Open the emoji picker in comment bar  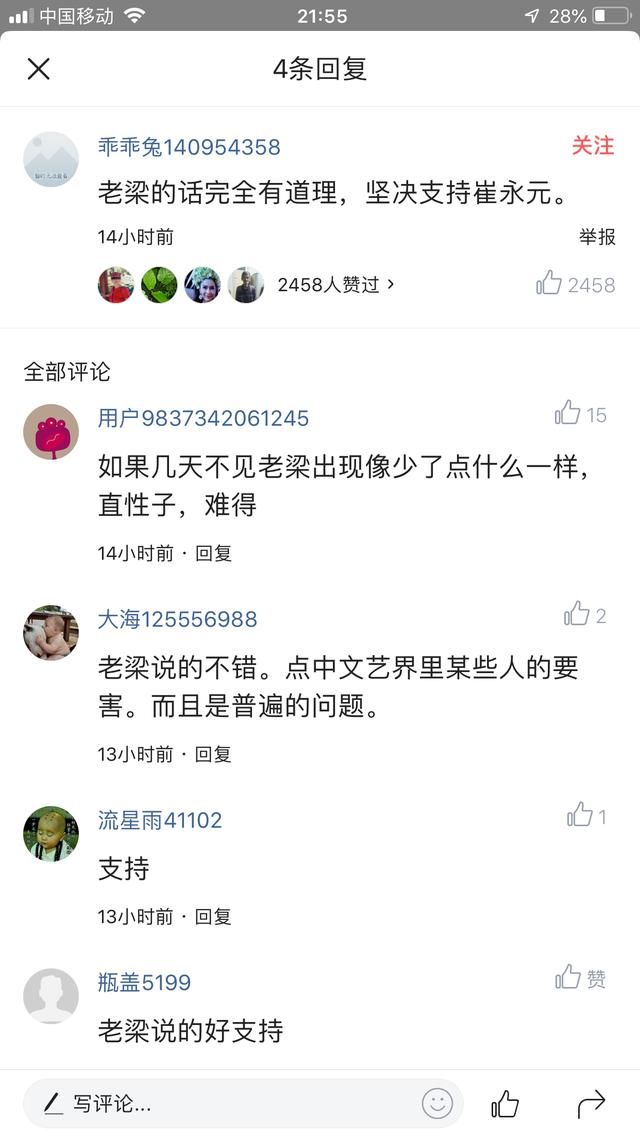tap(437, 1104)
